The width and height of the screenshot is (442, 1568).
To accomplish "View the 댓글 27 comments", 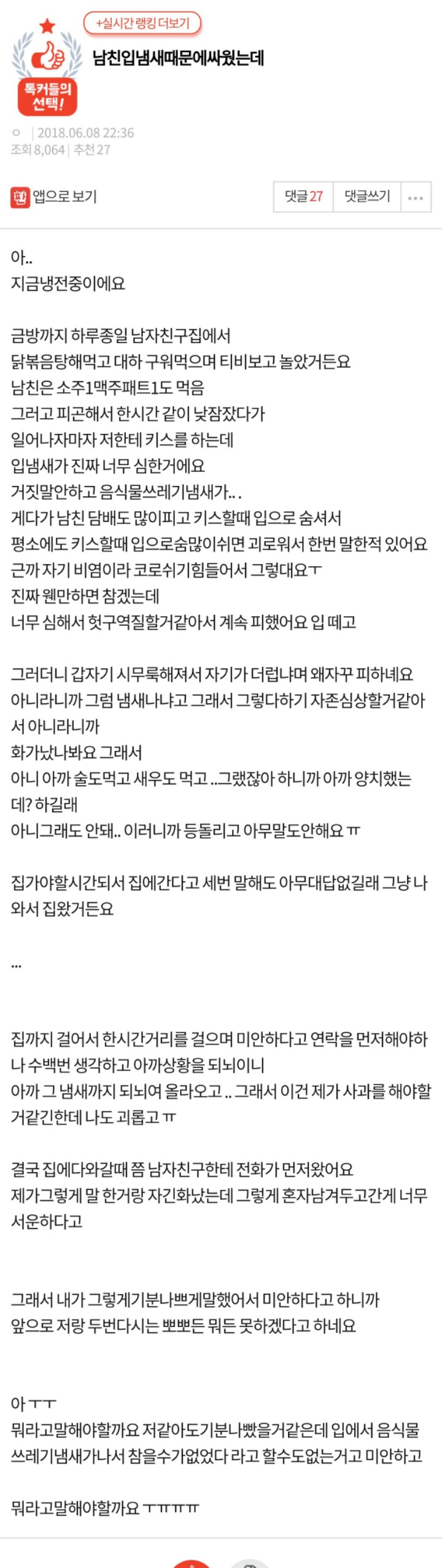I will pos(303,196).
